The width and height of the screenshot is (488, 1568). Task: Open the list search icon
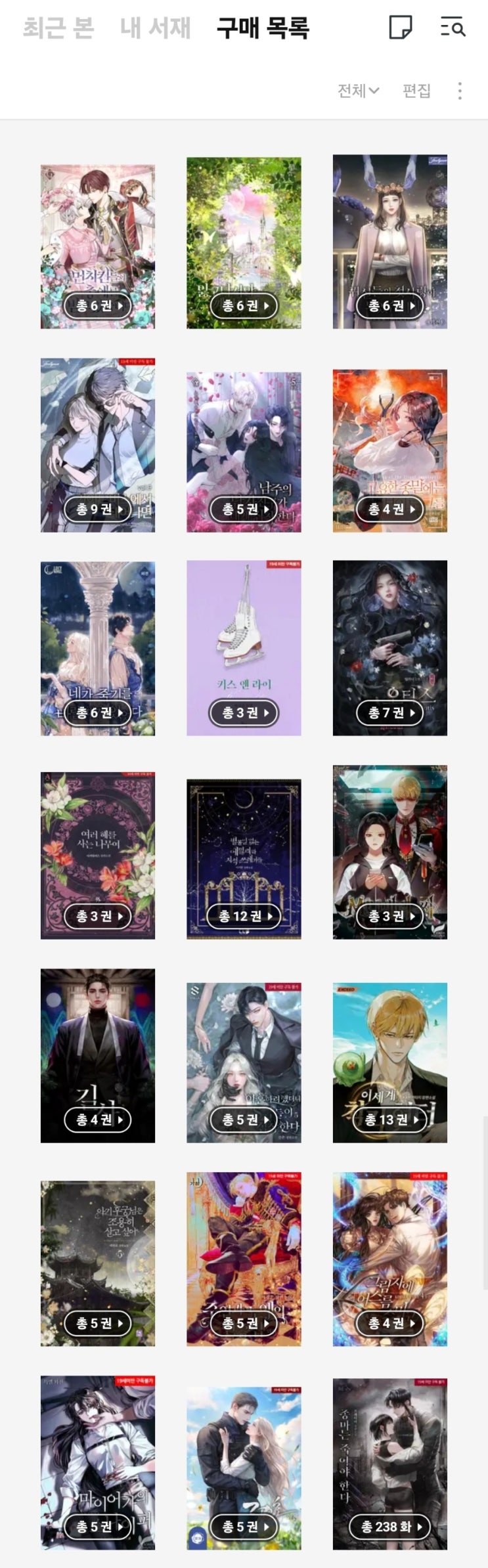[x=453, y=28]
